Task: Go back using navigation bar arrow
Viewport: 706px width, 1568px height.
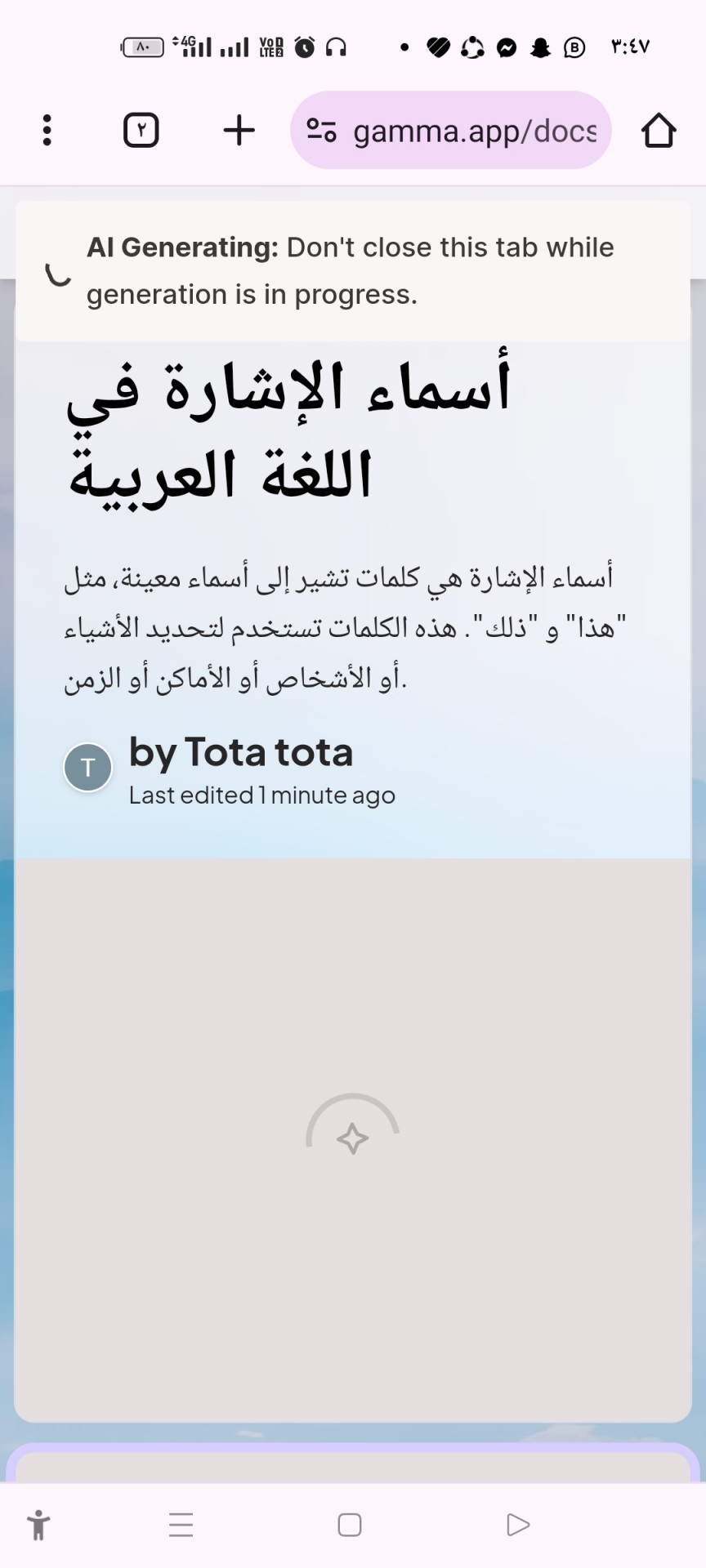Action: [x=518, y=1525]
